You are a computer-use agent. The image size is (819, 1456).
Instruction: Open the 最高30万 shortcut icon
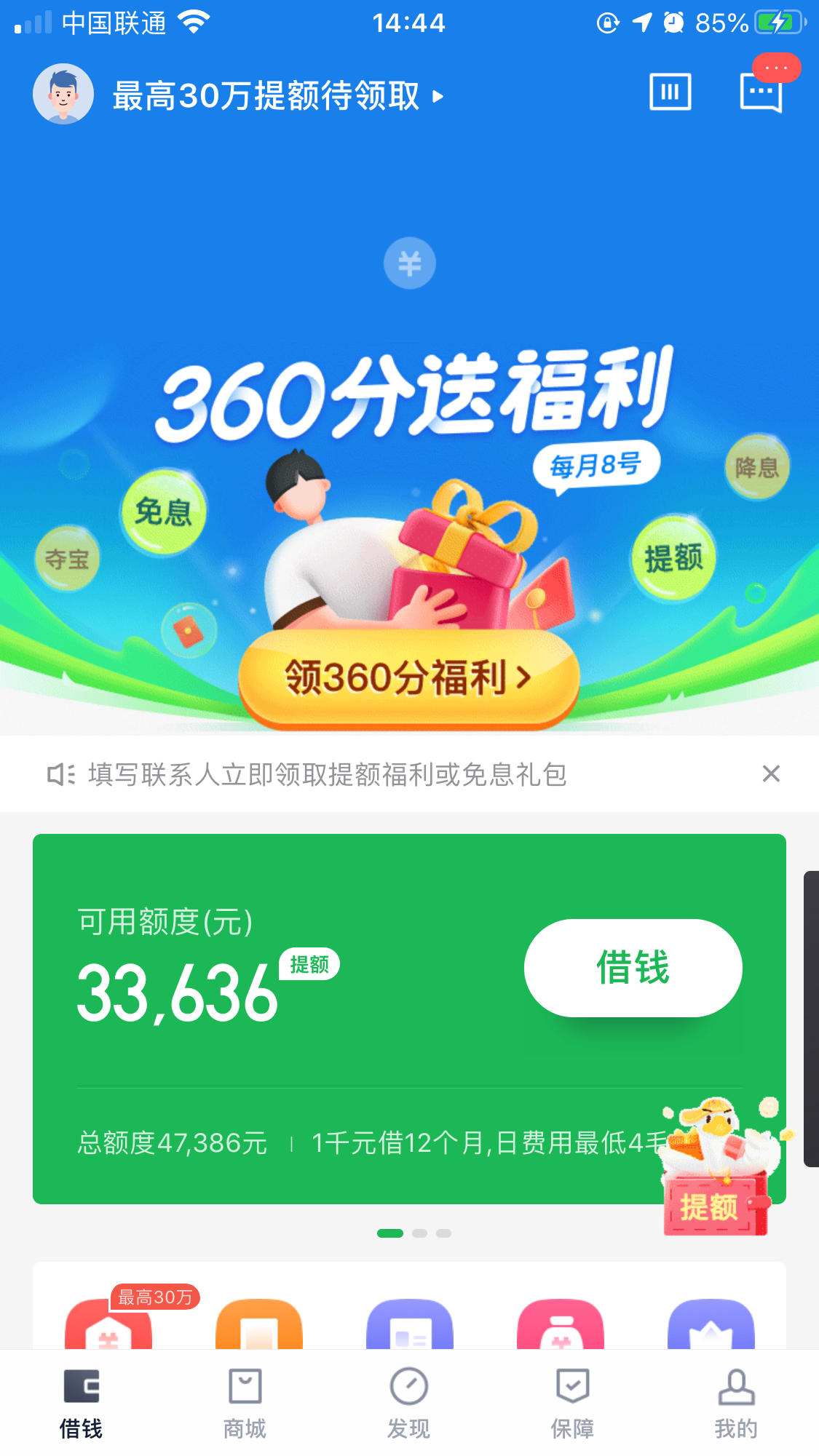point(108,1323)
